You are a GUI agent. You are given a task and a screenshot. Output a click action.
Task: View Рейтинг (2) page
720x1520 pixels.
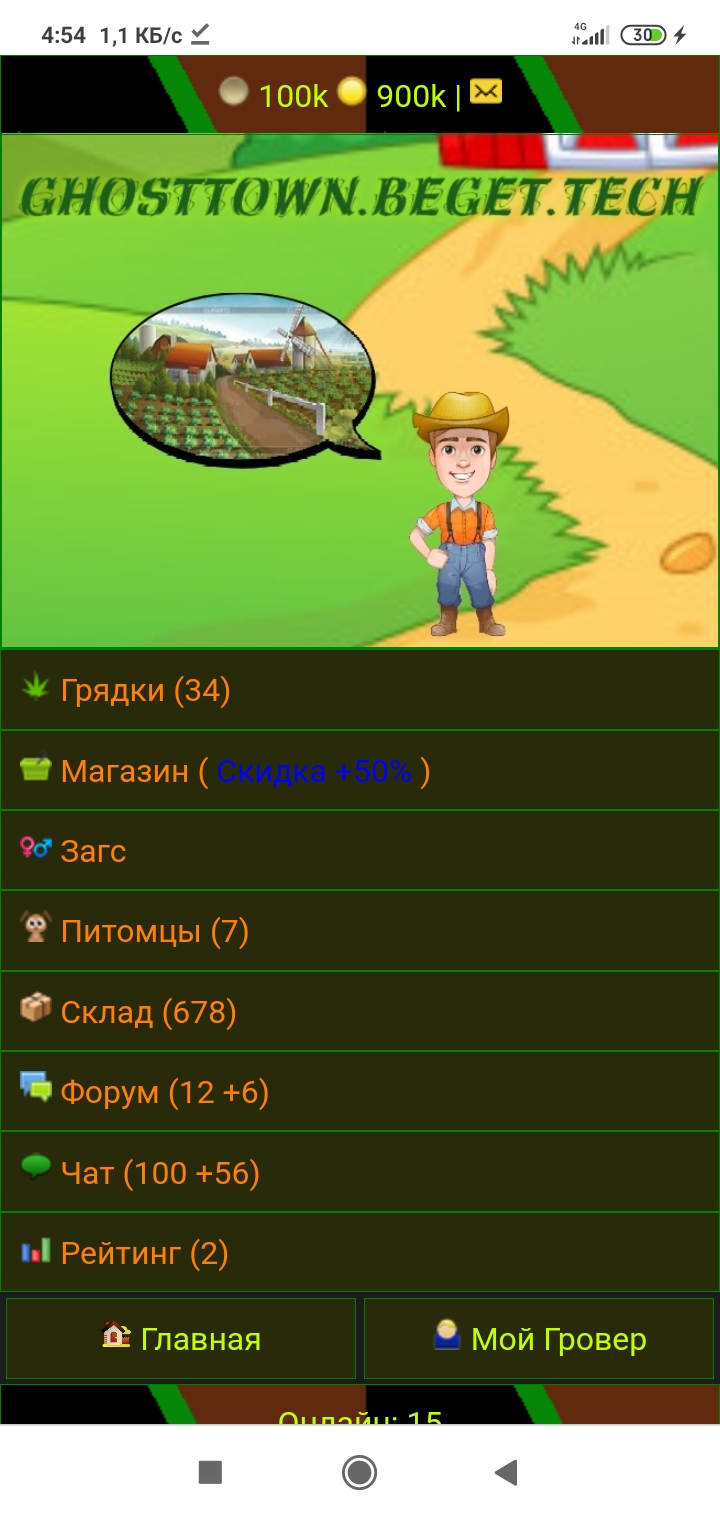(144, 1253)
